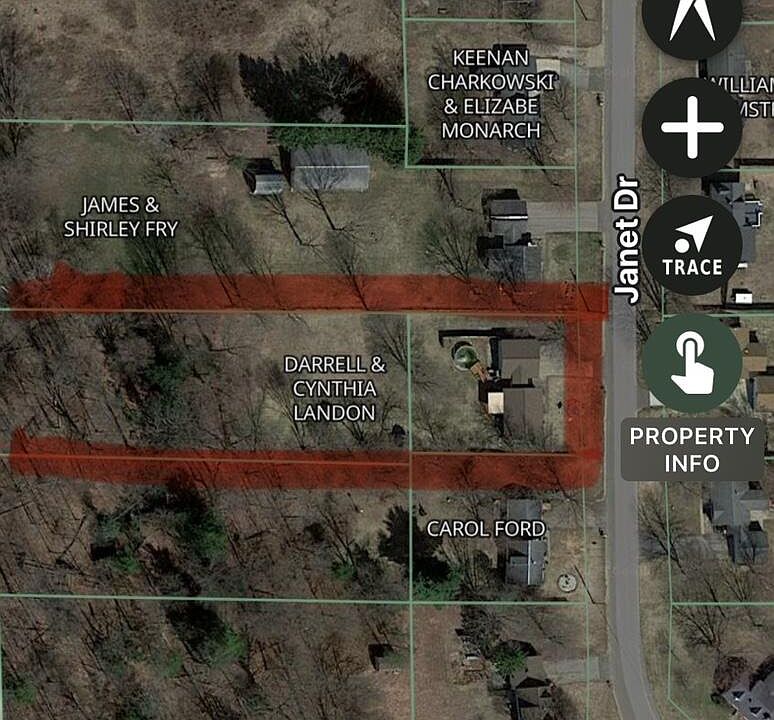This screenshot has width=774, height=720.
Task: Open Property Info
Action: tap(692, 362)
